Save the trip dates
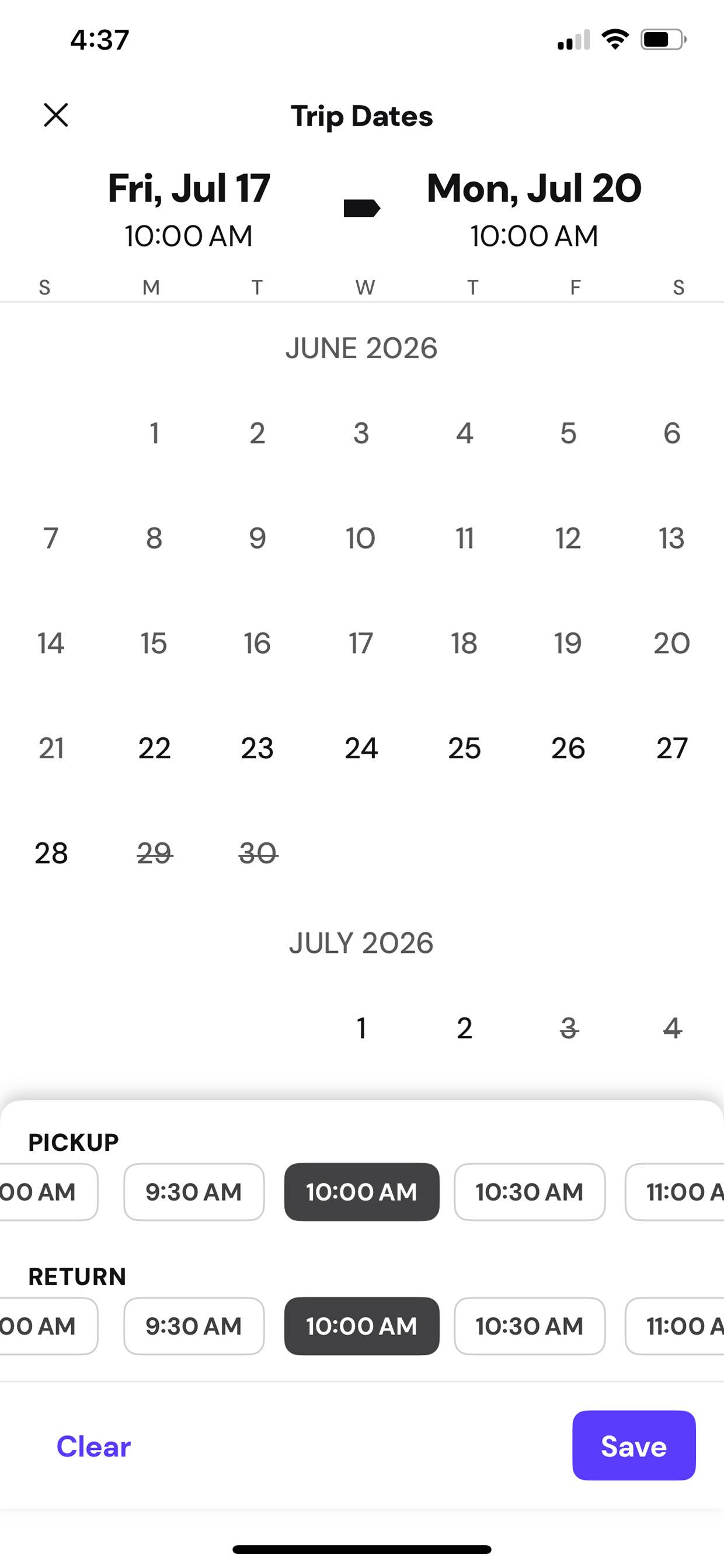The width and height of the screenshot is (724, 1568). 633,1445
